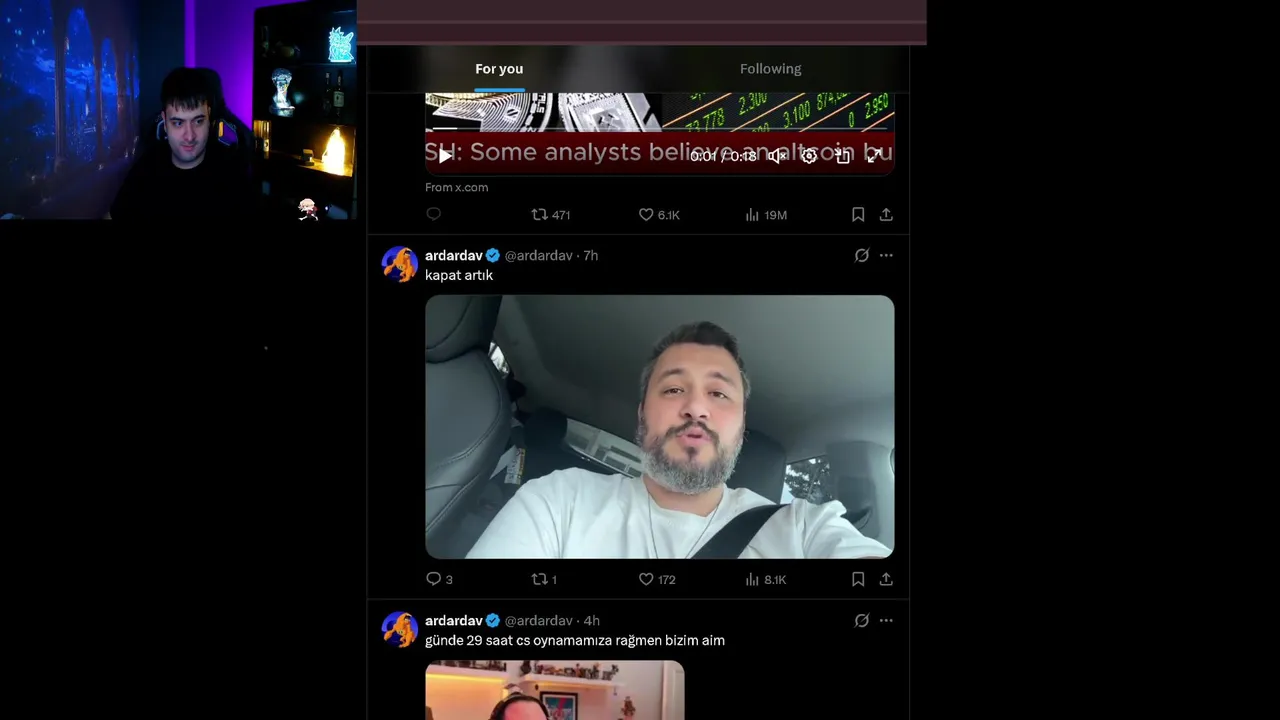
Task: Unmute the top video's sound
Action: tap(777, 156)
